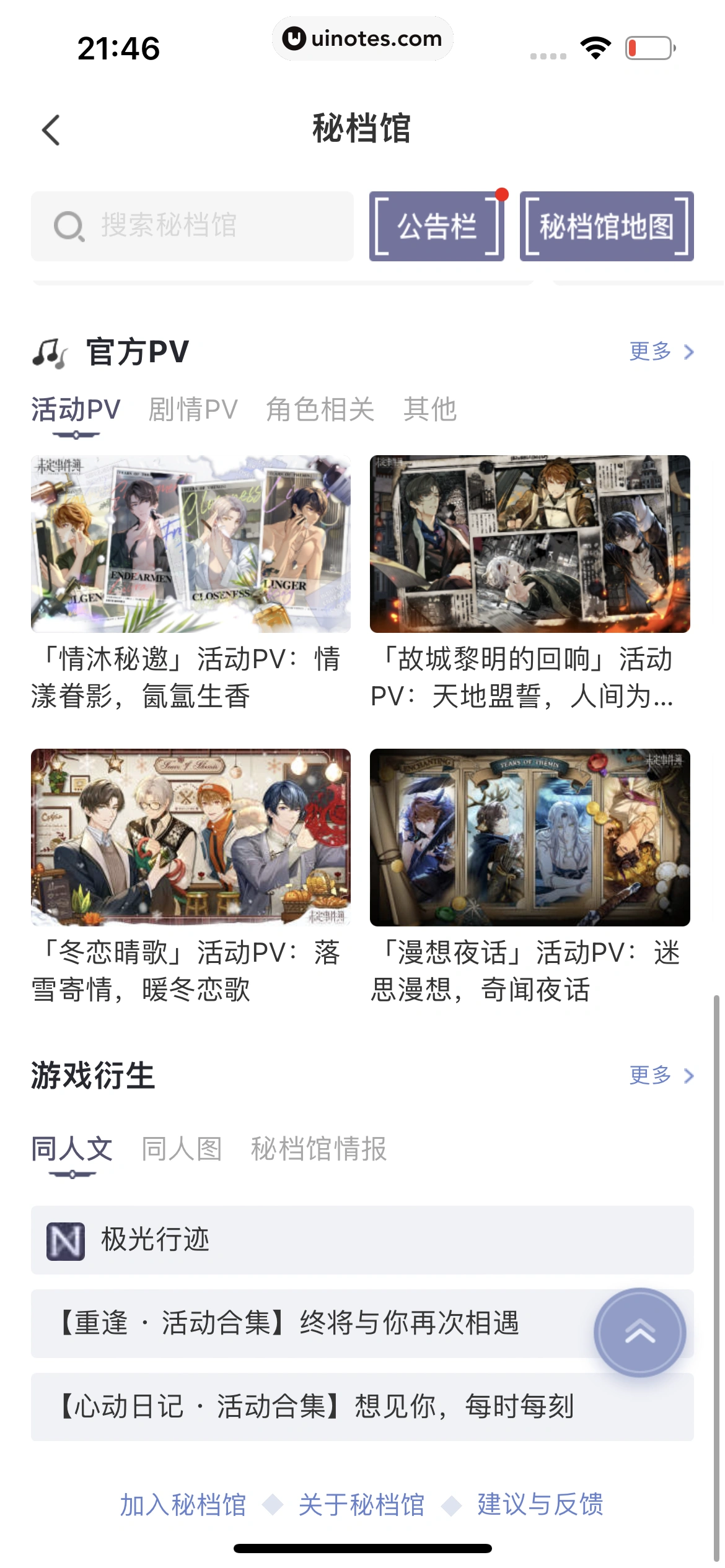The image size is (725, 1568).
Task: Switch to 剧情PV tab
Action: click(193, 409)
